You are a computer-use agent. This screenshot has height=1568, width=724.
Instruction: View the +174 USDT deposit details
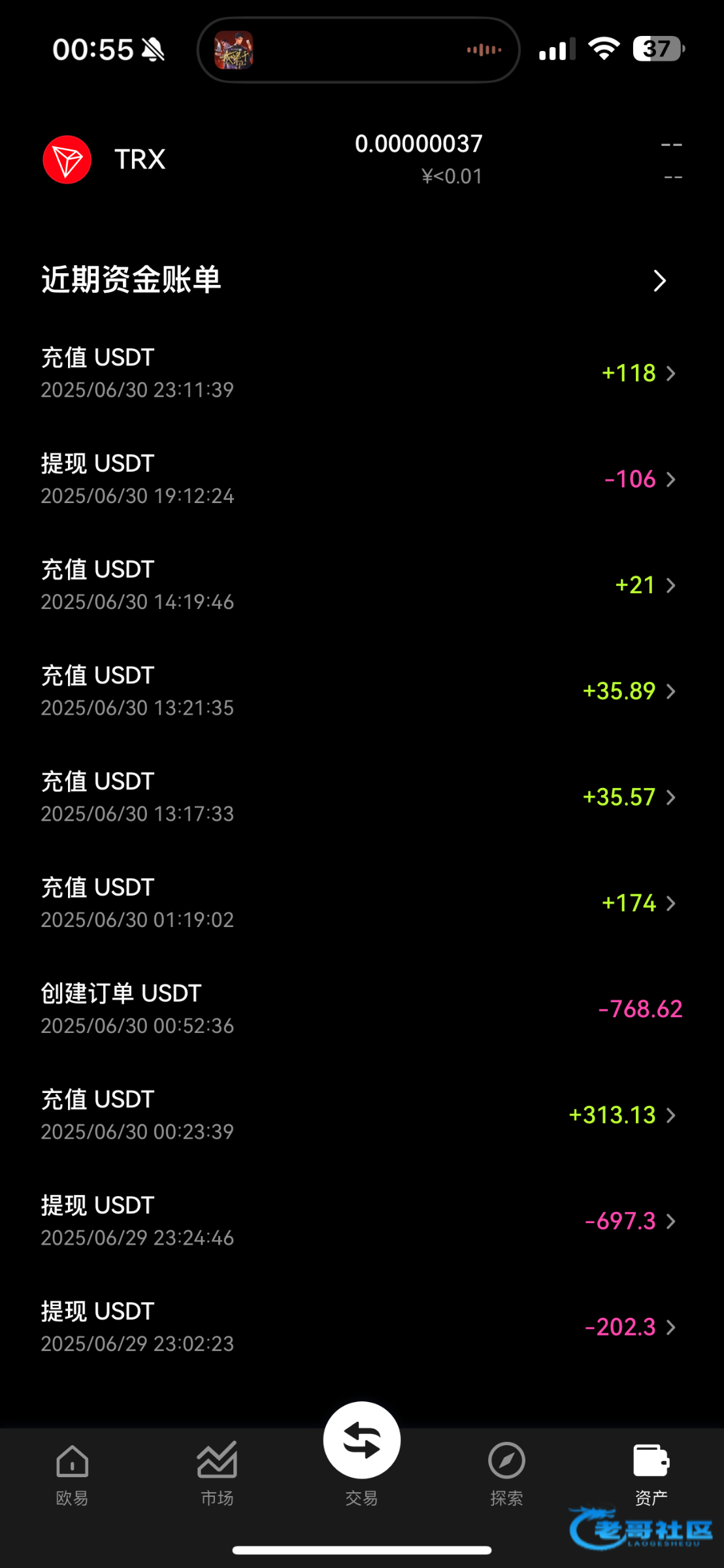coord(362,903)
